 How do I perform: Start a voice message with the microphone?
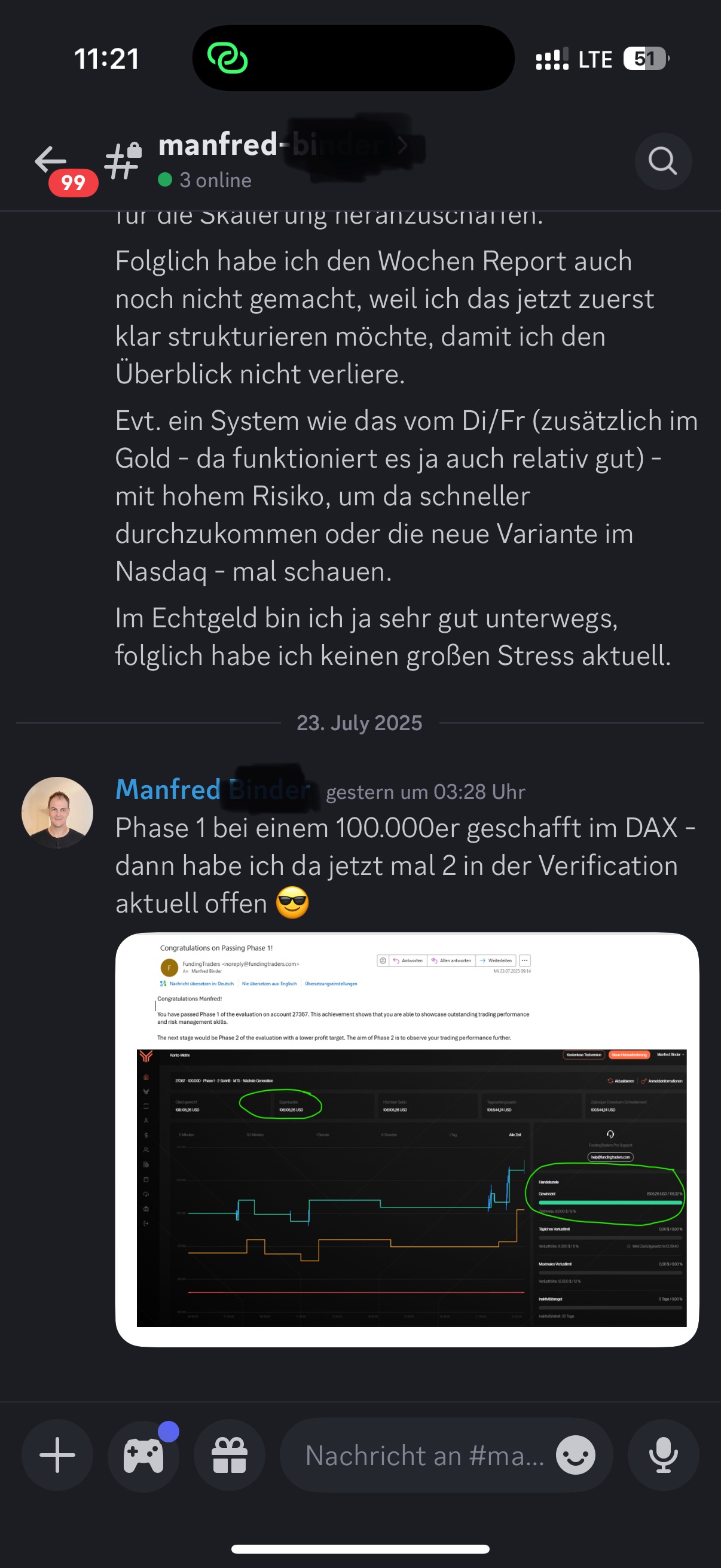coord(663,1455)
